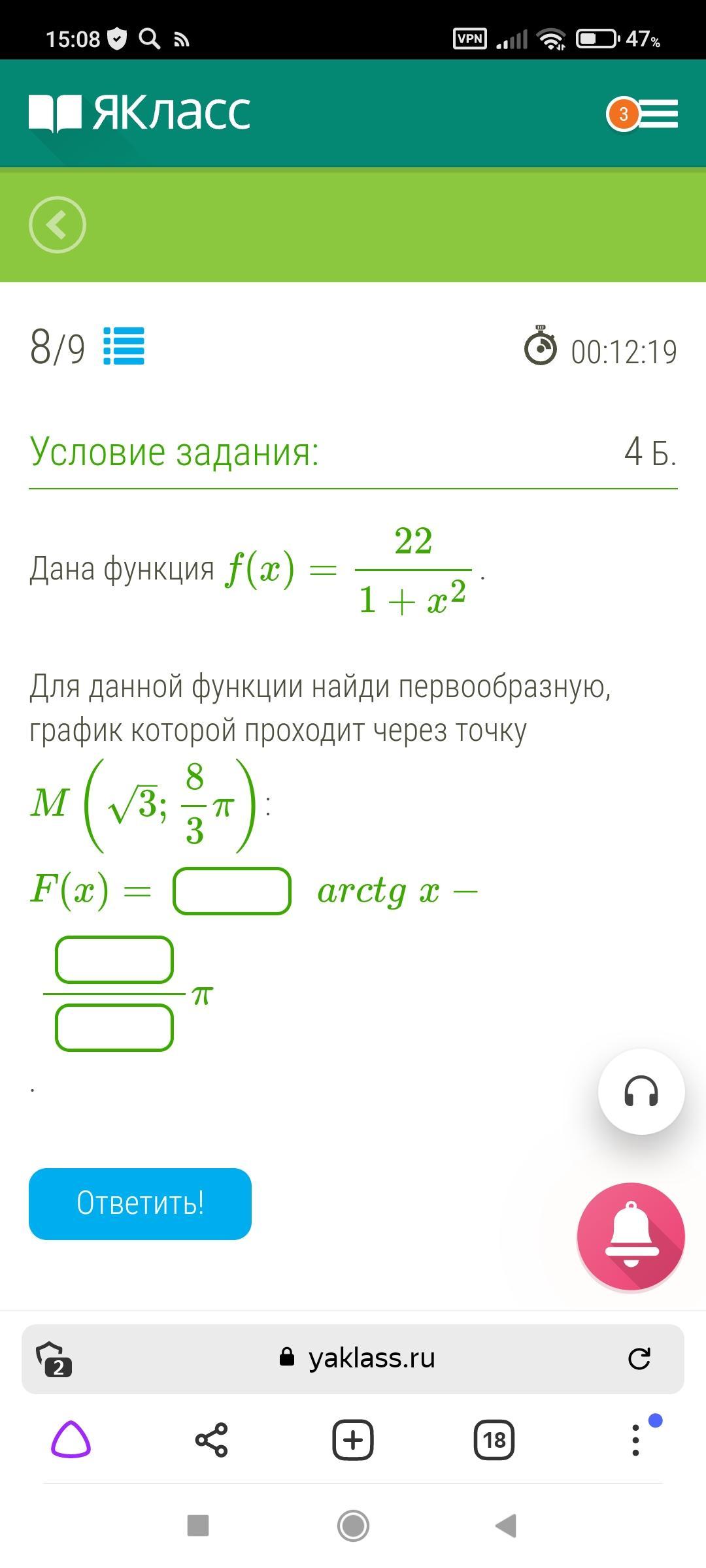Open the headphones support button
The width and height of the screenshot is (706, 1568).
pyautogui.click(x=641, y=1091)
